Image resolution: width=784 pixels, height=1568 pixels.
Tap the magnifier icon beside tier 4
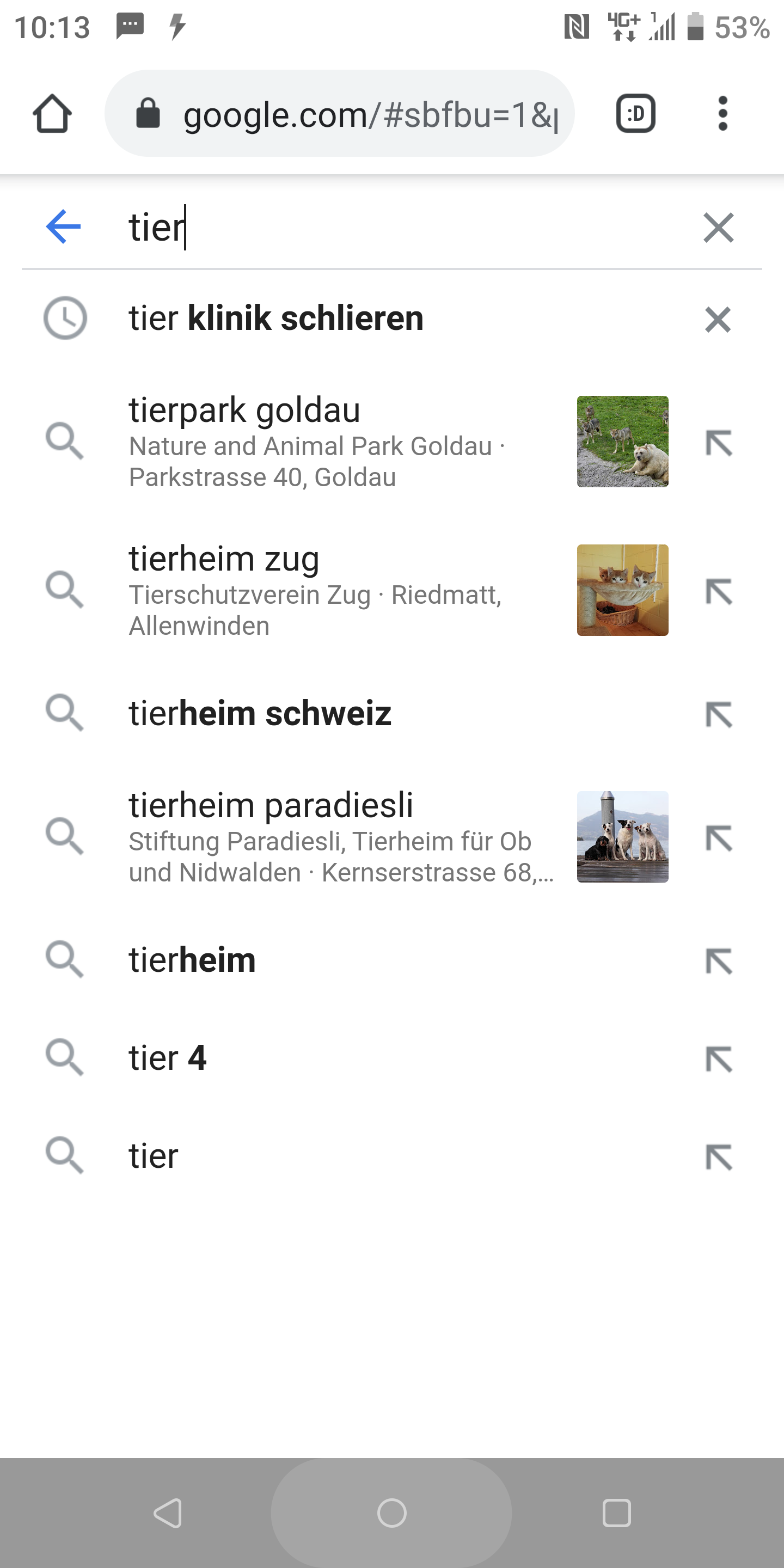66,1058
